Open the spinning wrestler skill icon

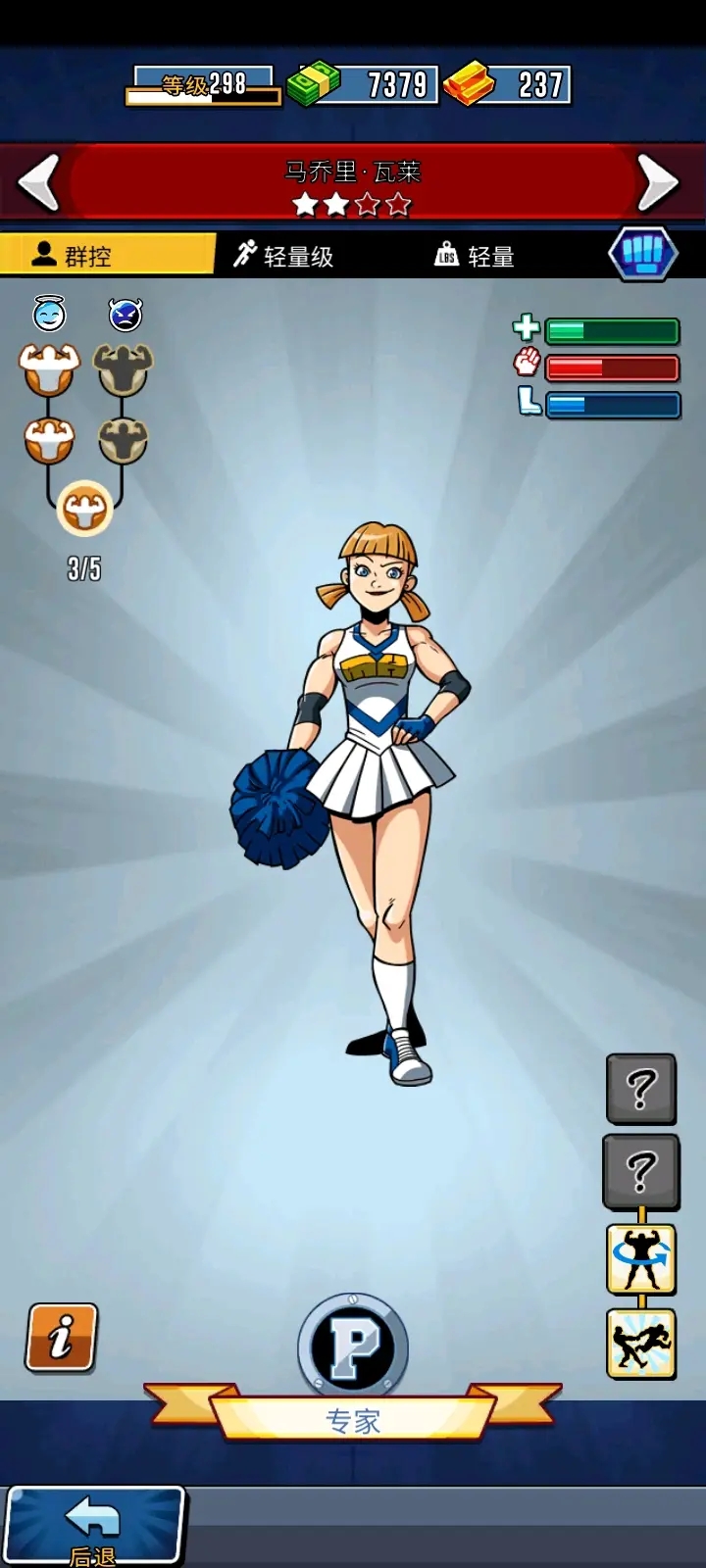point(641,1258)
